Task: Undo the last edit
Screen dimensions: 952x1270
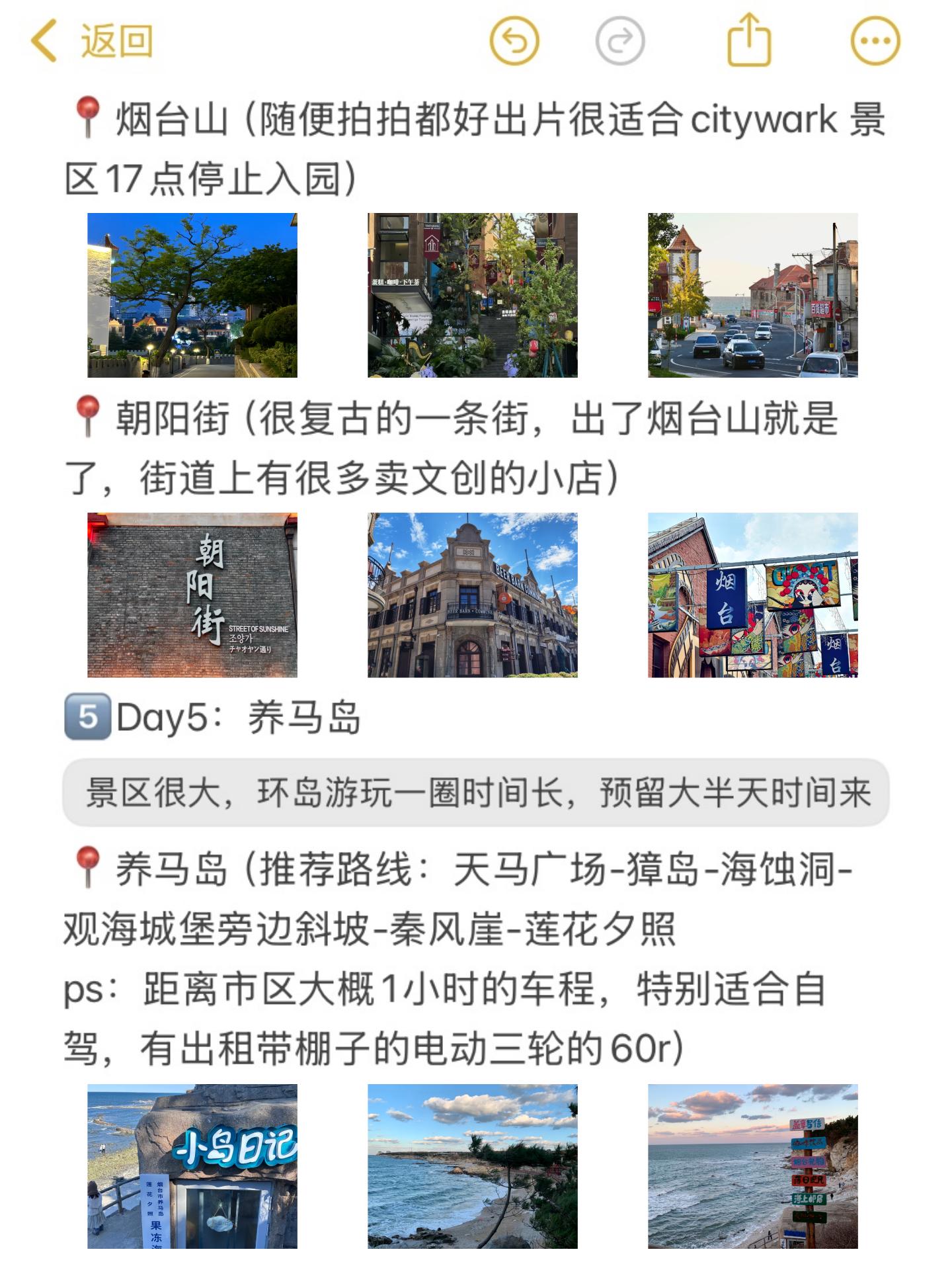Action: pyautogui.click(x=514, y=41)
